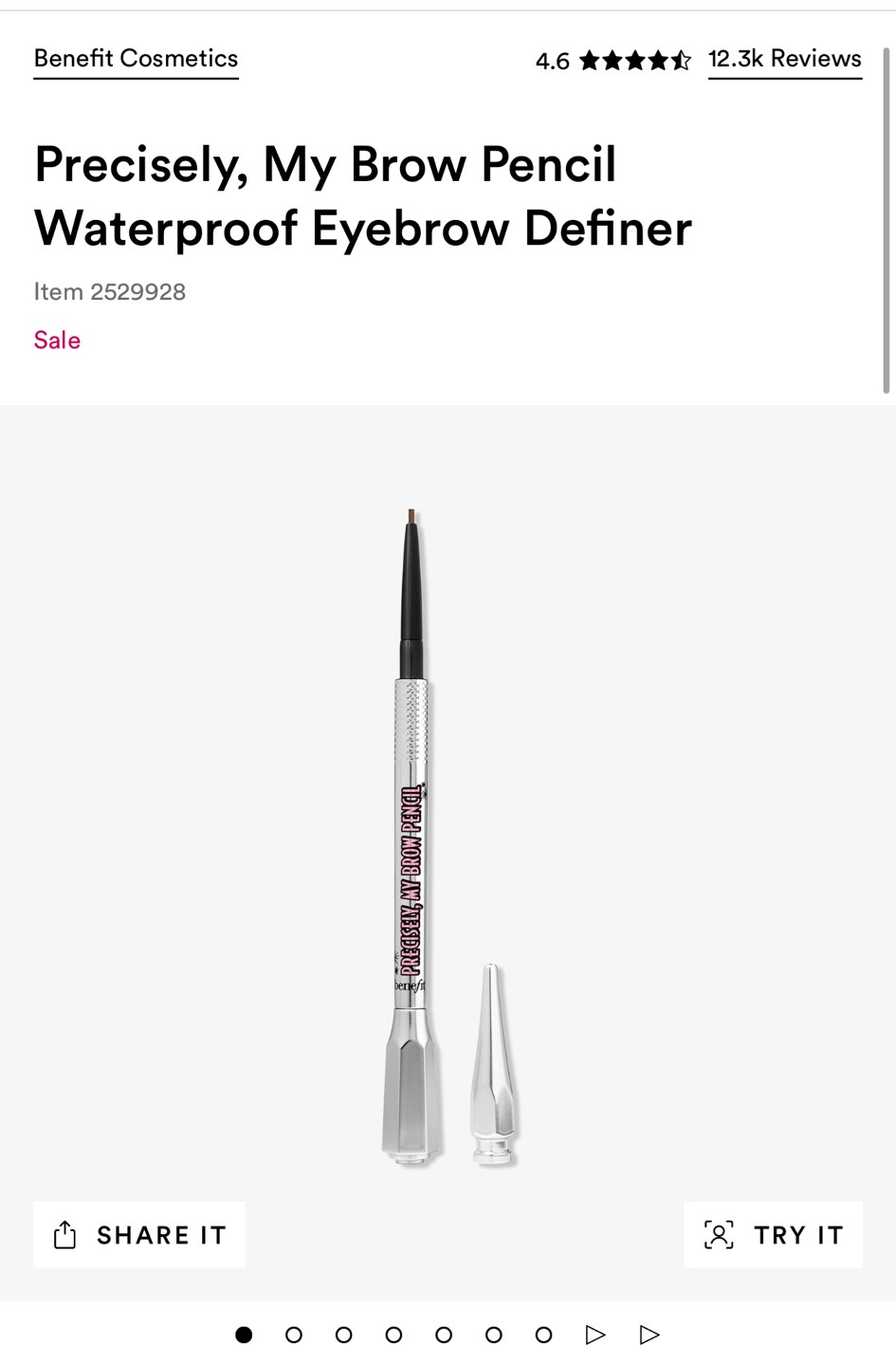Image resolution: width=896 pixels, height=1345 pixels.
Task: Click the first triangle arrow after the dots
Action: [594, 1333]
